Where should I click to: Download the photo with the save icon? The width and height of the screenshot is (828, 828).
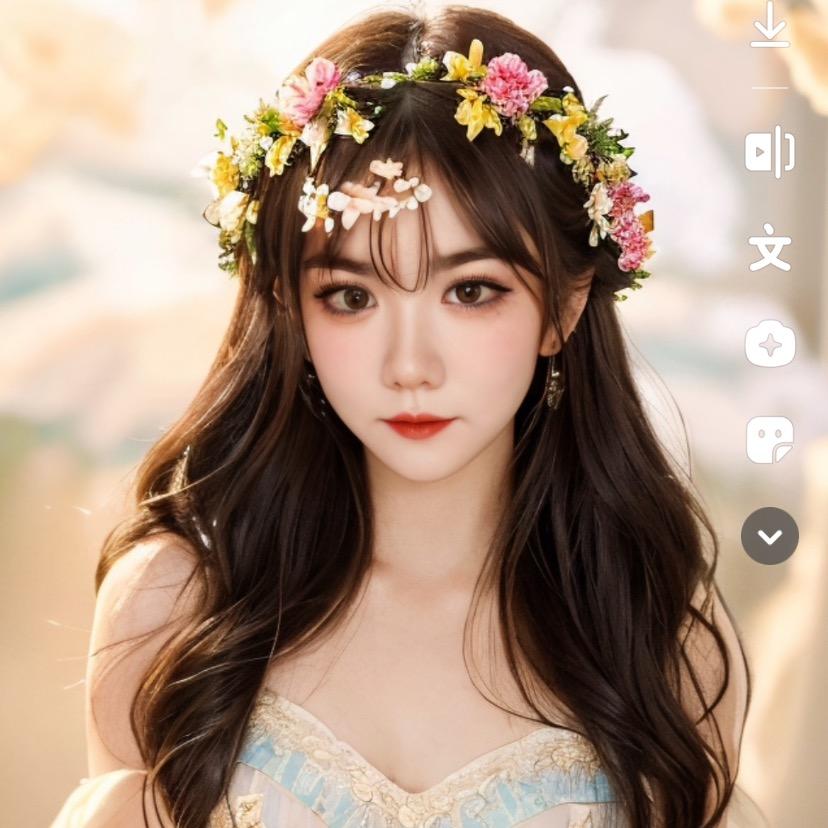[770, 25]
